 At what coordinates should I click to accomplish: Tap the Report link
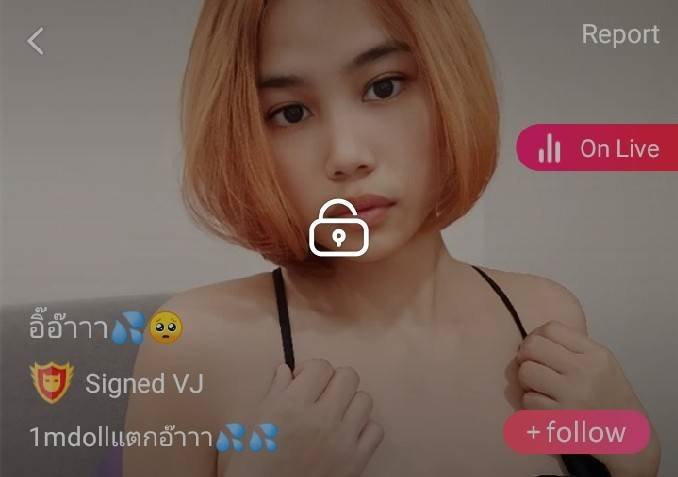620,34
